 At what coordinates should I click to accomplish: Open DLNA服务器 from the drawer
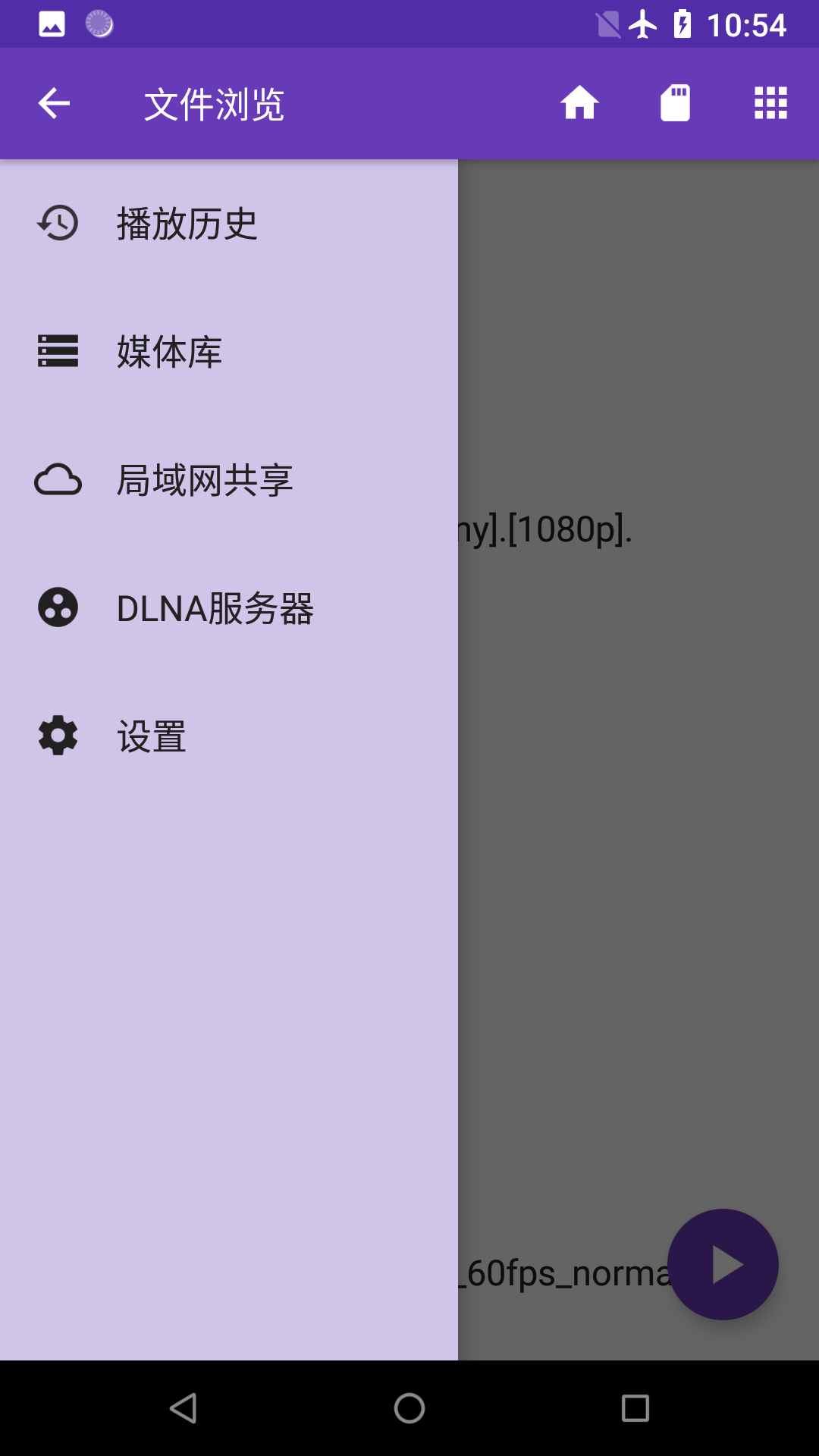coord(215,607)
